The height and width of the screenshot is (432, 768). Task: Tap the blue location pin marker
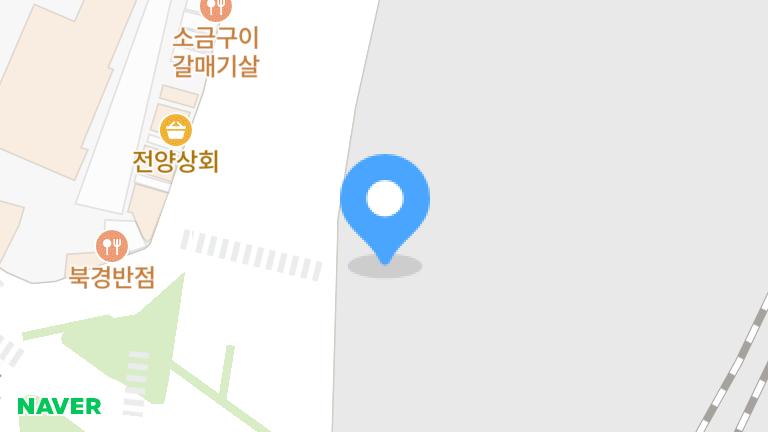(385, 200)
